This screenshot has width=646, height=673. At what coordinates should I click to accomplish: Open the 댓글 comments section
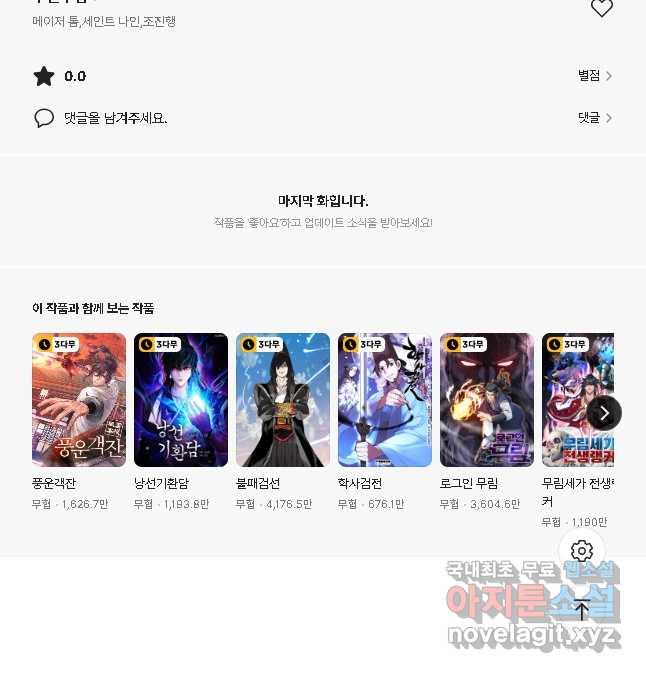click(595, 118)
